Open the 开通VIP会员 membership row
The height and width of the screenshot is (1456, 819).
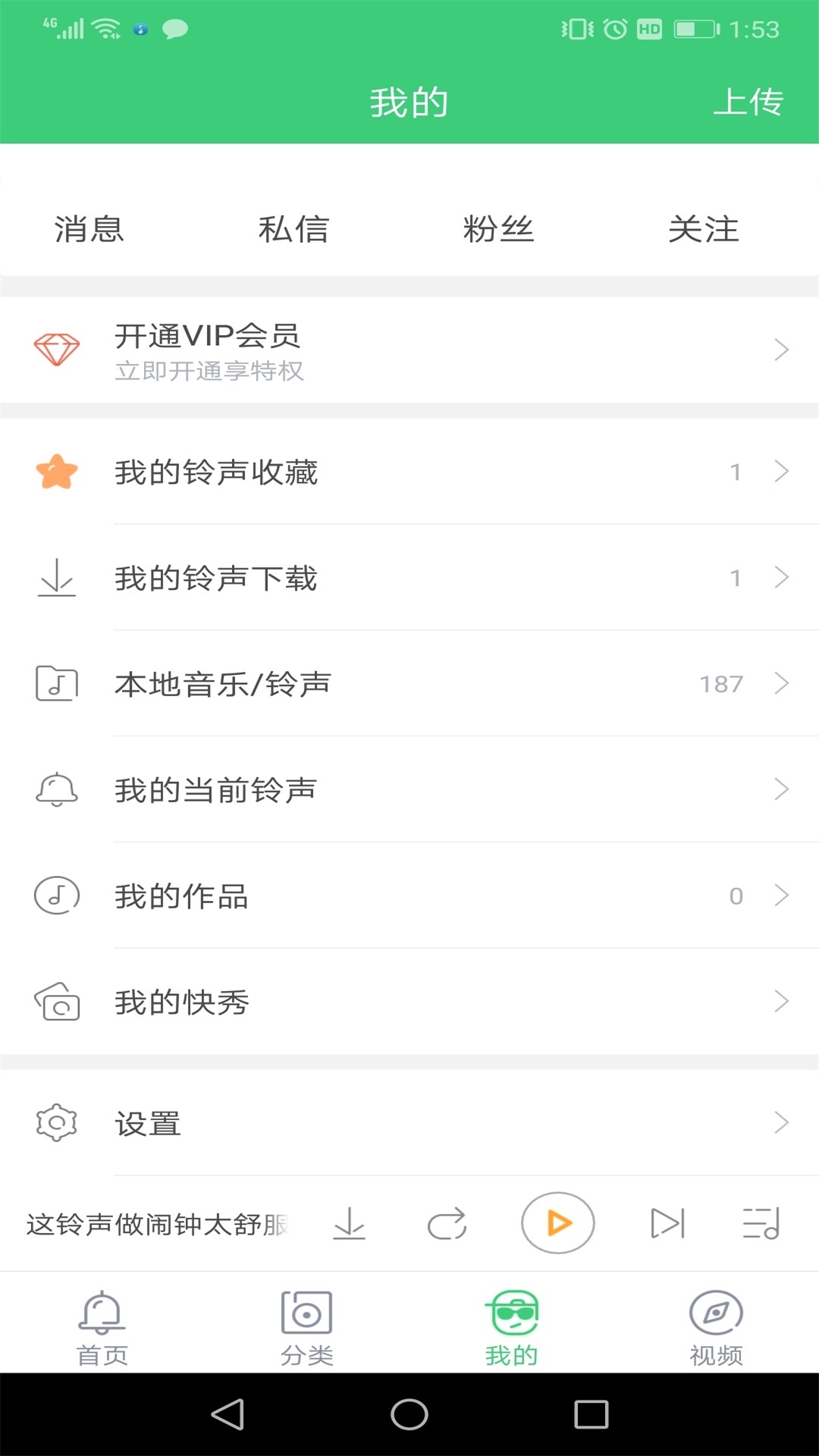click(x=409, y=350)
